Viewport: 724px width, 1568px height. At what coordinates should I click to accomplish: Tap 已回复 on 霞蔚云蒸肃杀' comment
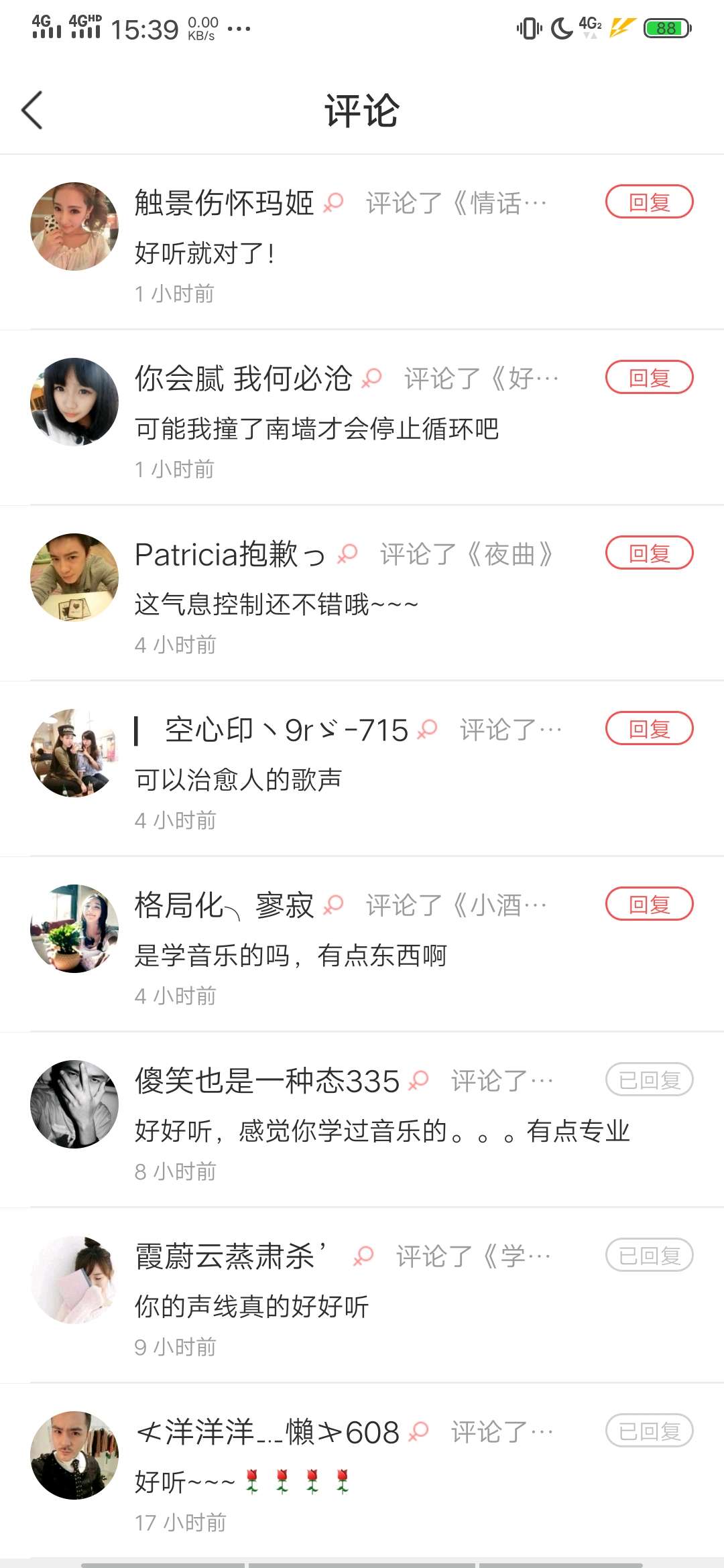click(x=648, y=1254)
